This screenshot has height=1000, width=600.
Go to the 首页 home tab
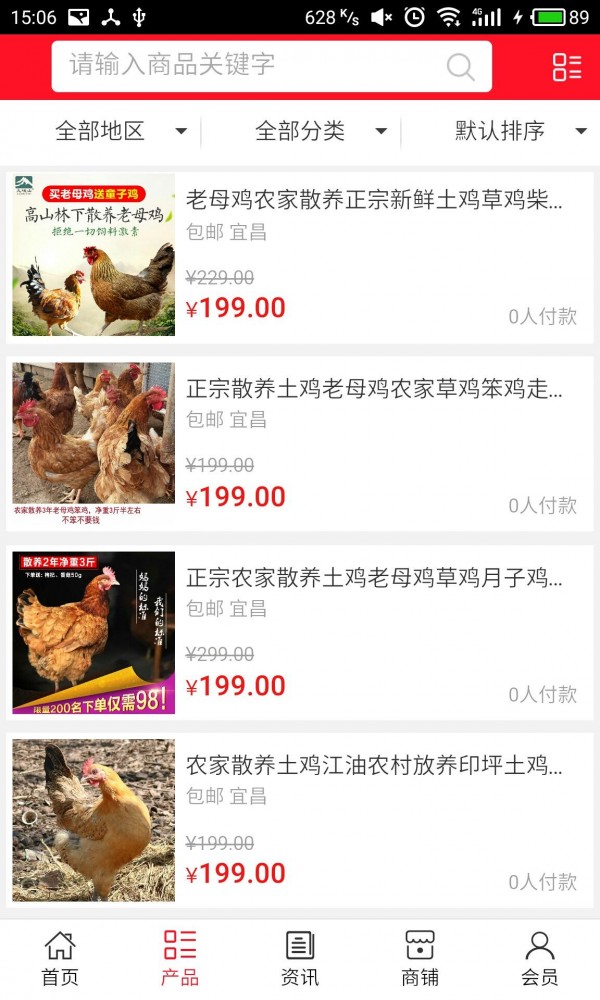point(60,958)
